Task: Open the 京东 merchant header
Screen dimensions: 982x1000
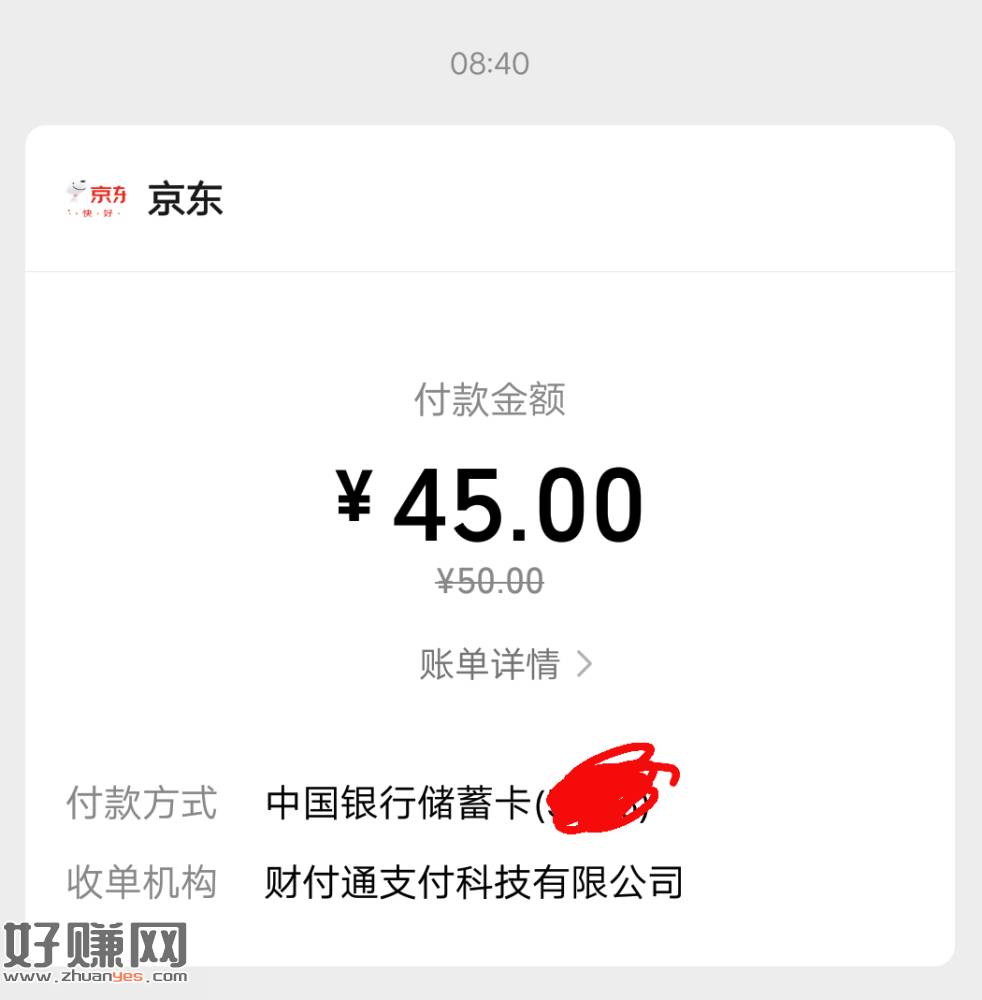Action: 185,199
